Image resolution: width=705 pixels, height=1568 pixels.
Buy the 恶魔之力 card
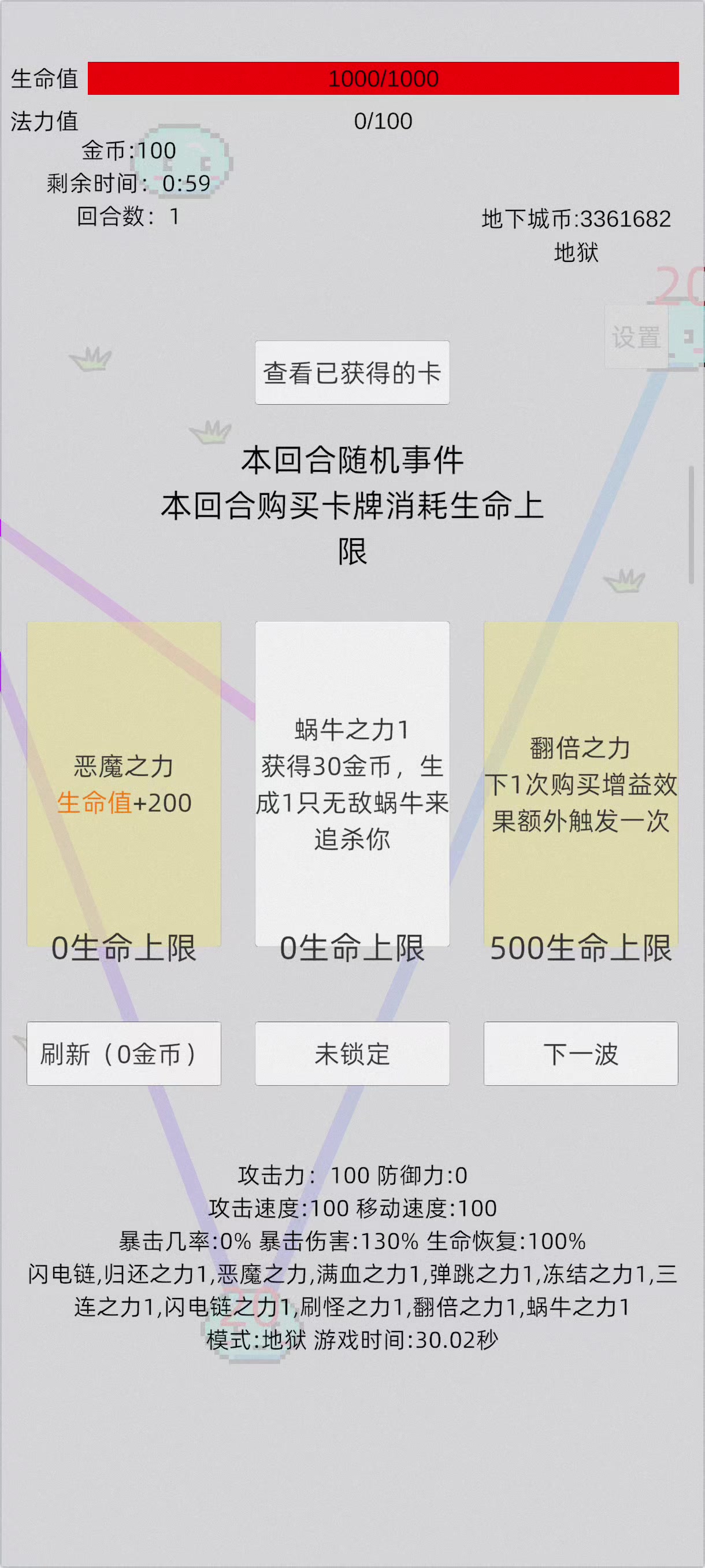(x=124, y=783)
